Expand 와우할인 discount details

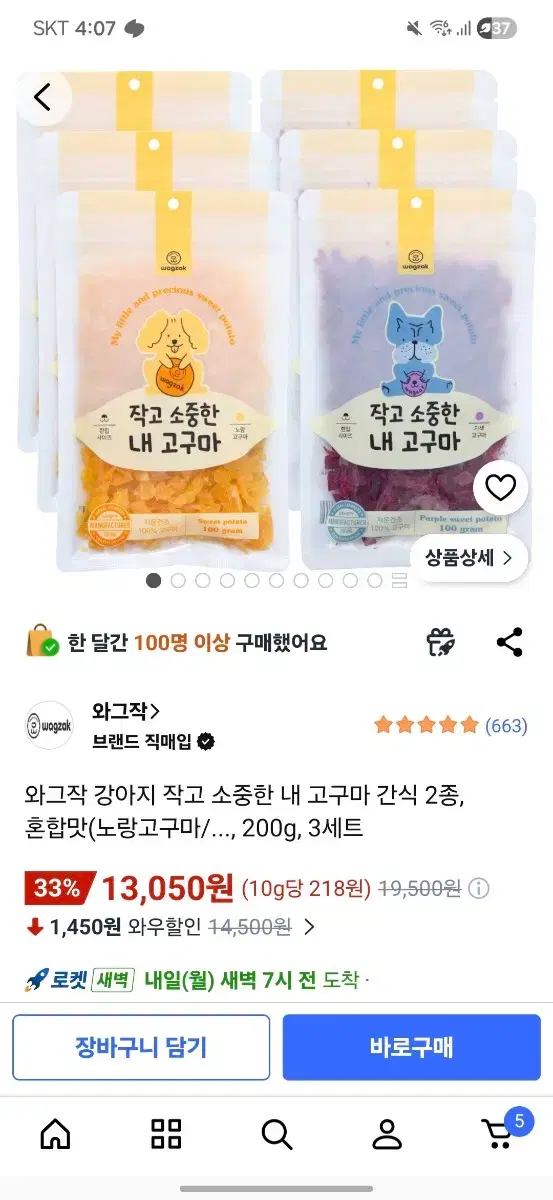[309, 927]
